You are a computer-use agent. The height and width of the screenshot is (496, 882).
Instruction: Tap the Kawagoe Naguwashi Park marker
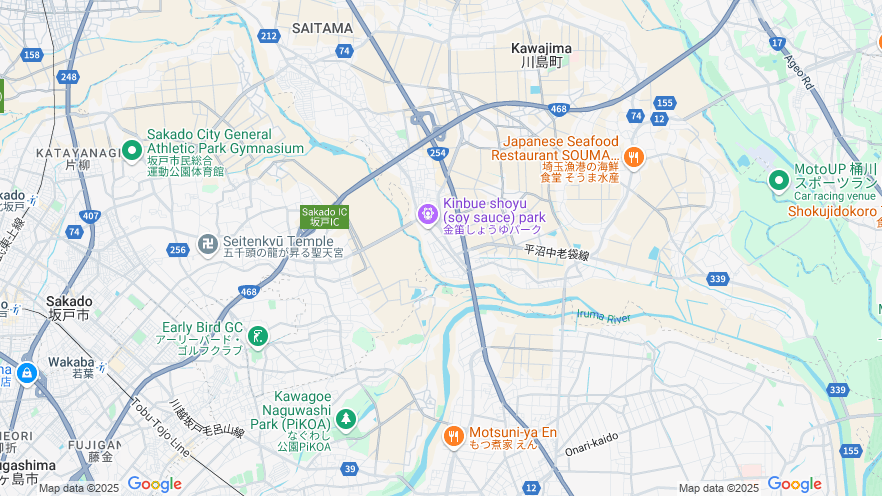pyautogui.click(x=346, y=419)
